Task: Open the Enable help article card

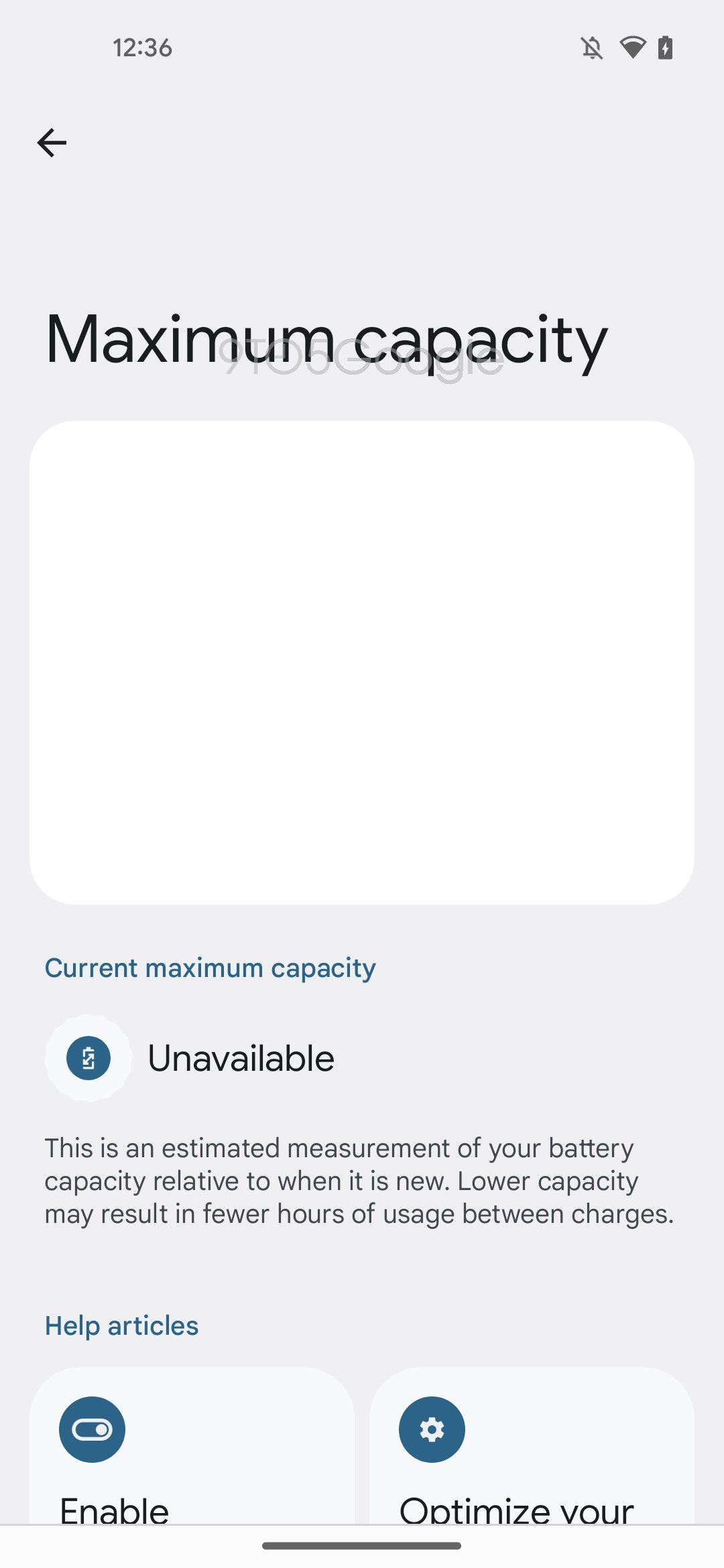Action: point(192,1447)
